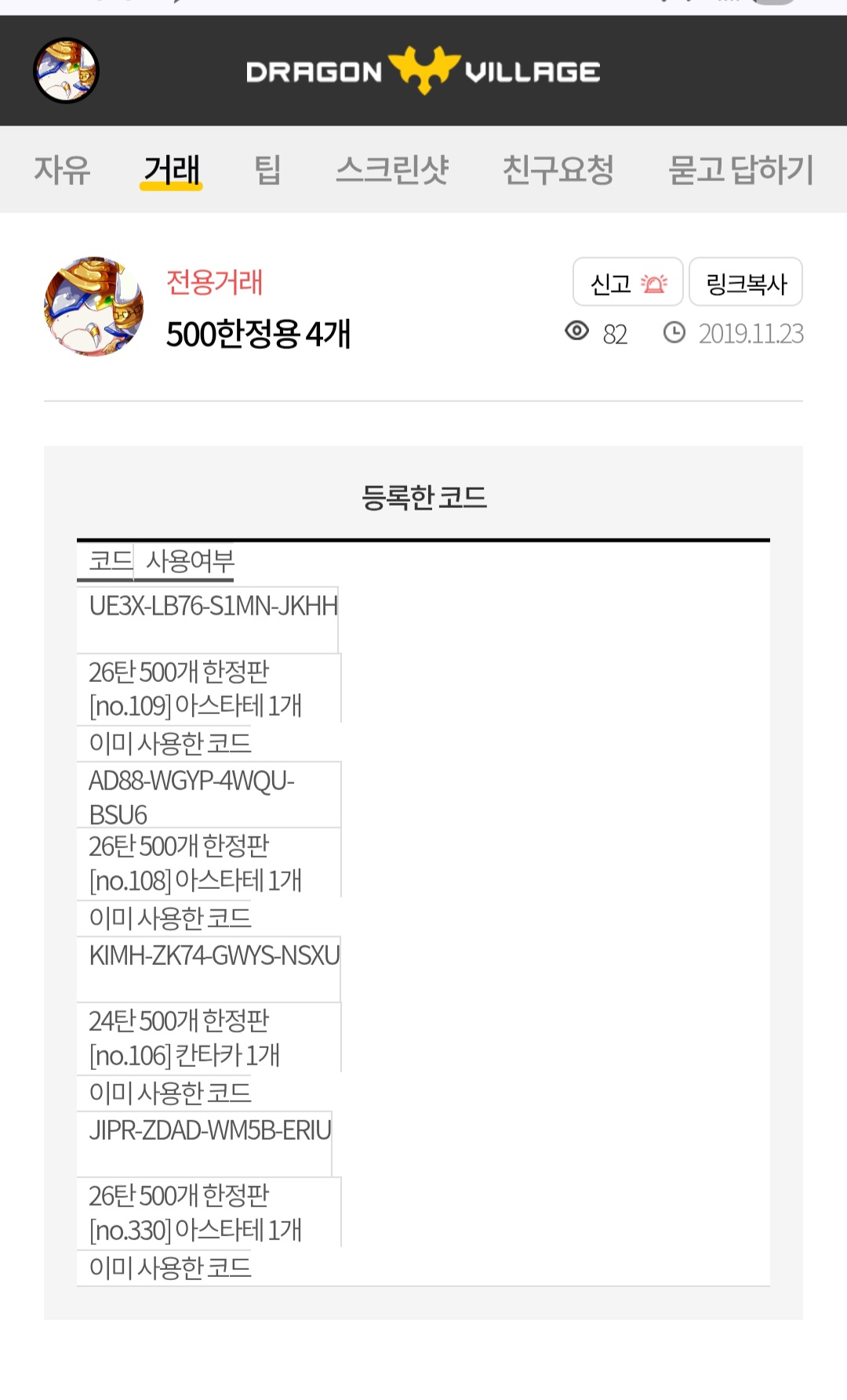
Task: Tap the Dragon Village logo
Action: [x=423, y=71]
